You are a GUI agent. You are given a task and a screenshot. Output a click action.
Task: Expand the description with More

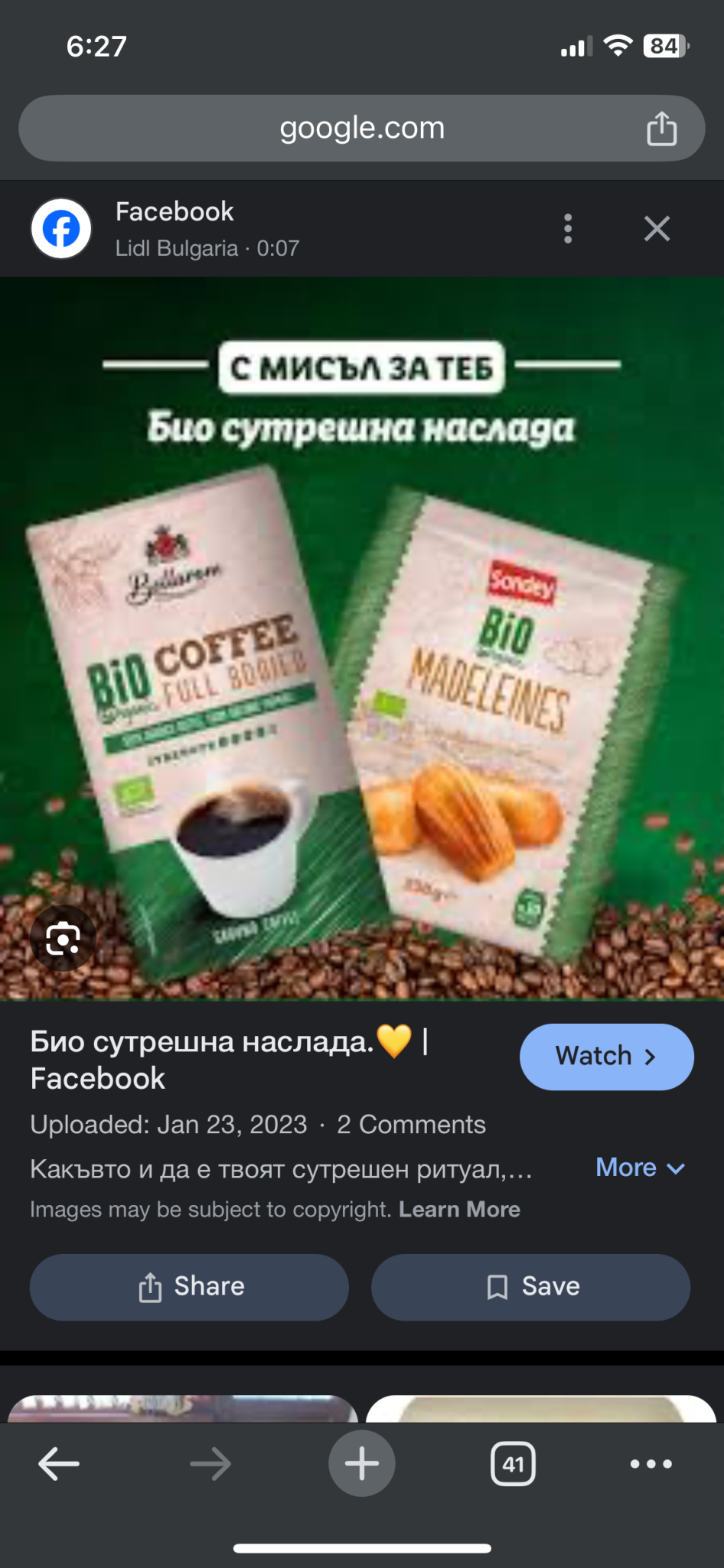[640, 1168]
